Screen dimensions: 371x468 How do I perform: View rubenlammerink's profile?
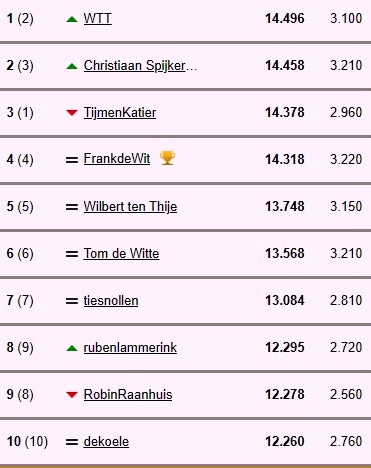(x=130, y=348)
